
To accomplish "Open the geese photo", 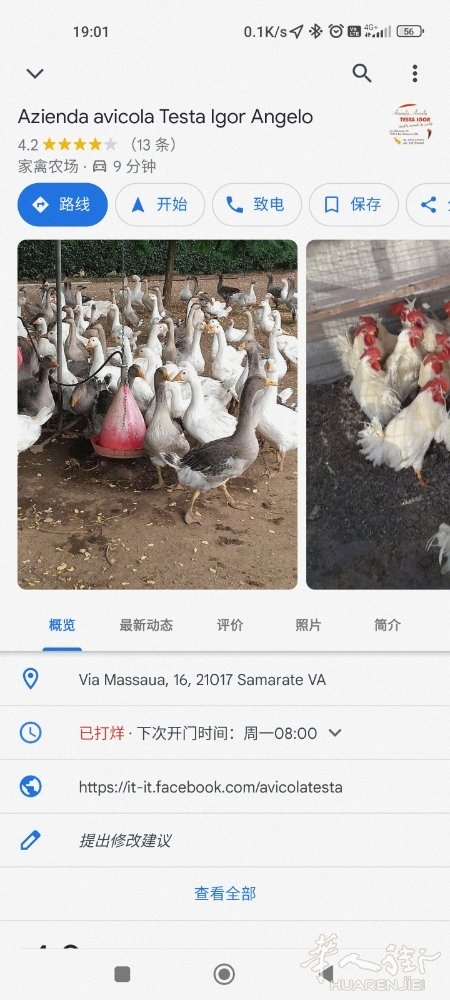I will (157, 415).
